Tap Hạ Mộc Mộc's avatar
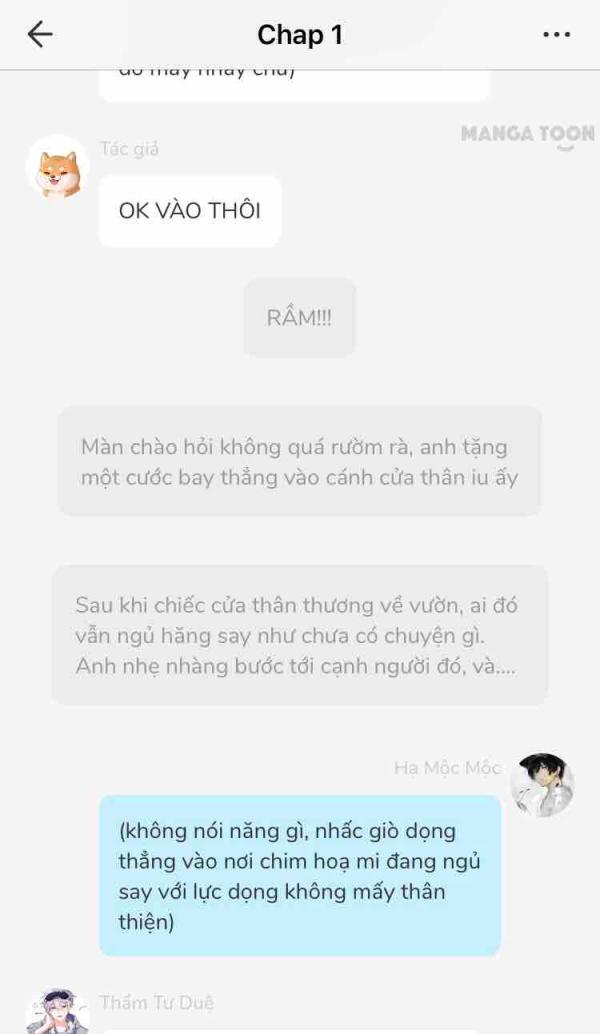Screen dimensions: 600x1034 [x=542, y=785]
